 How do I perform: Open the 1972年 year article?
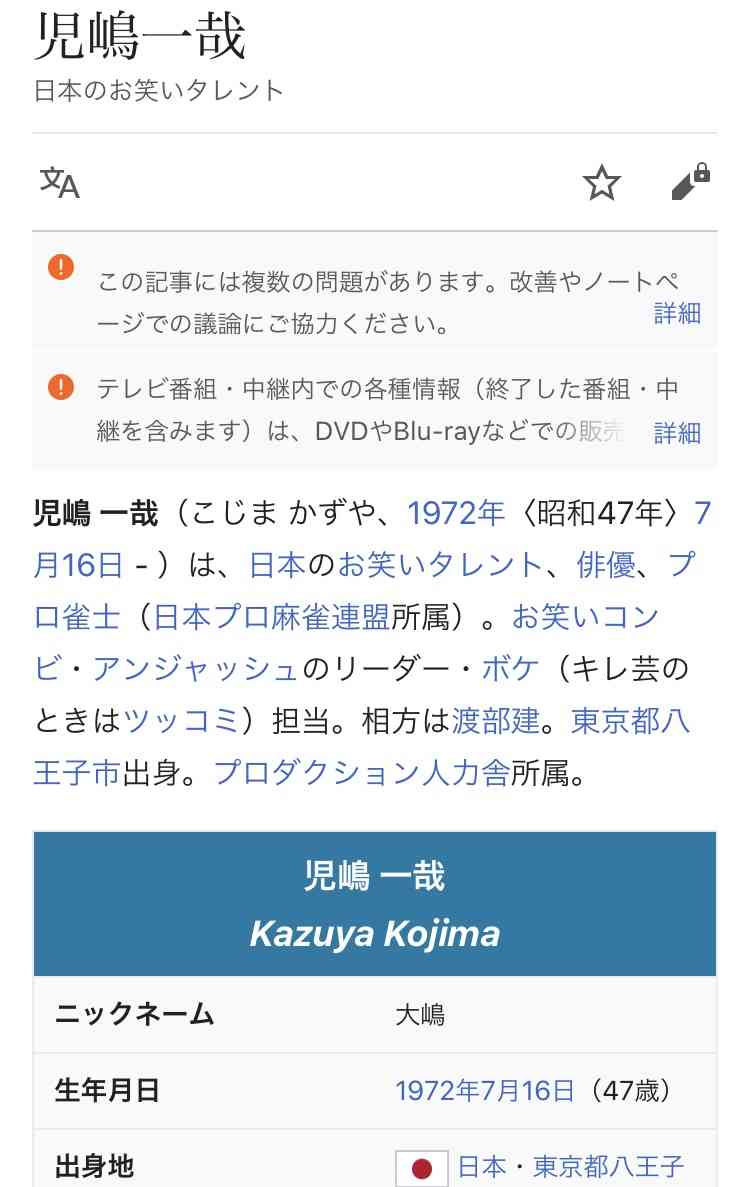pyautogui.click(x=456, y=513)
